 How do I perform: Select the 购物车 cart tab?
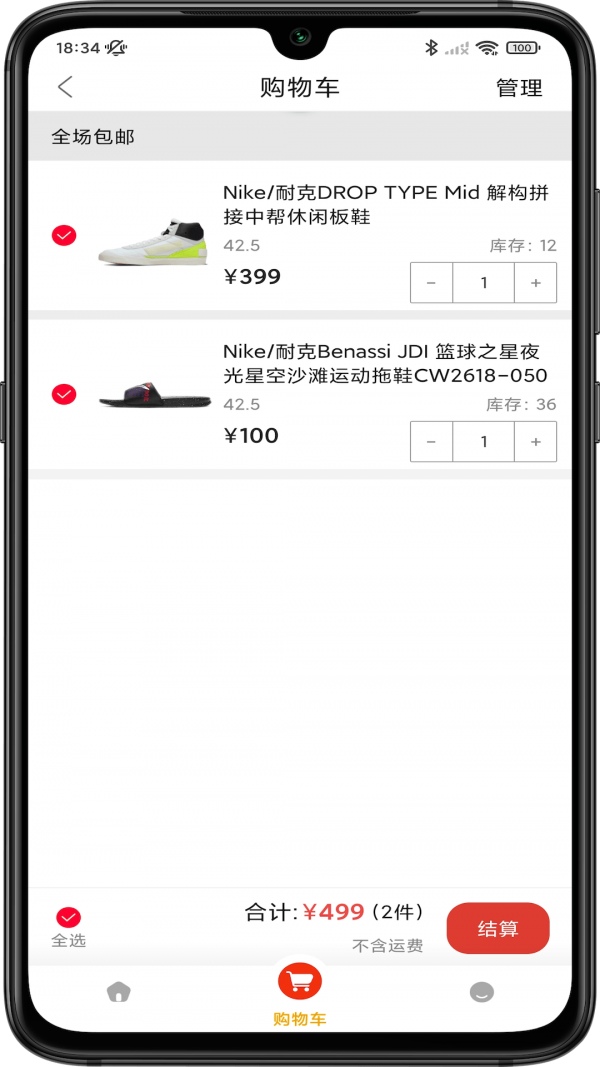tap(300, 992)
